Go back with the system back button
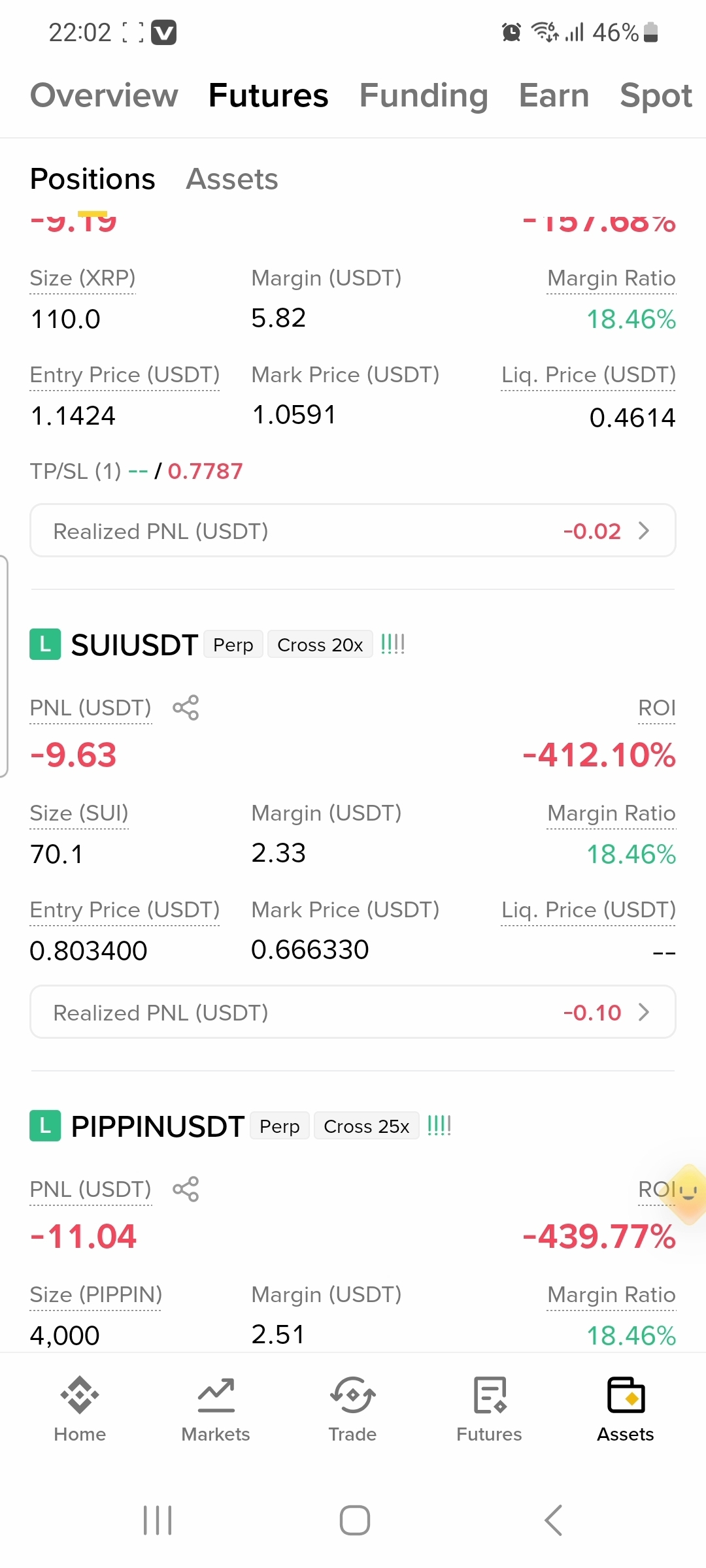 click(x=553, y=1520)
